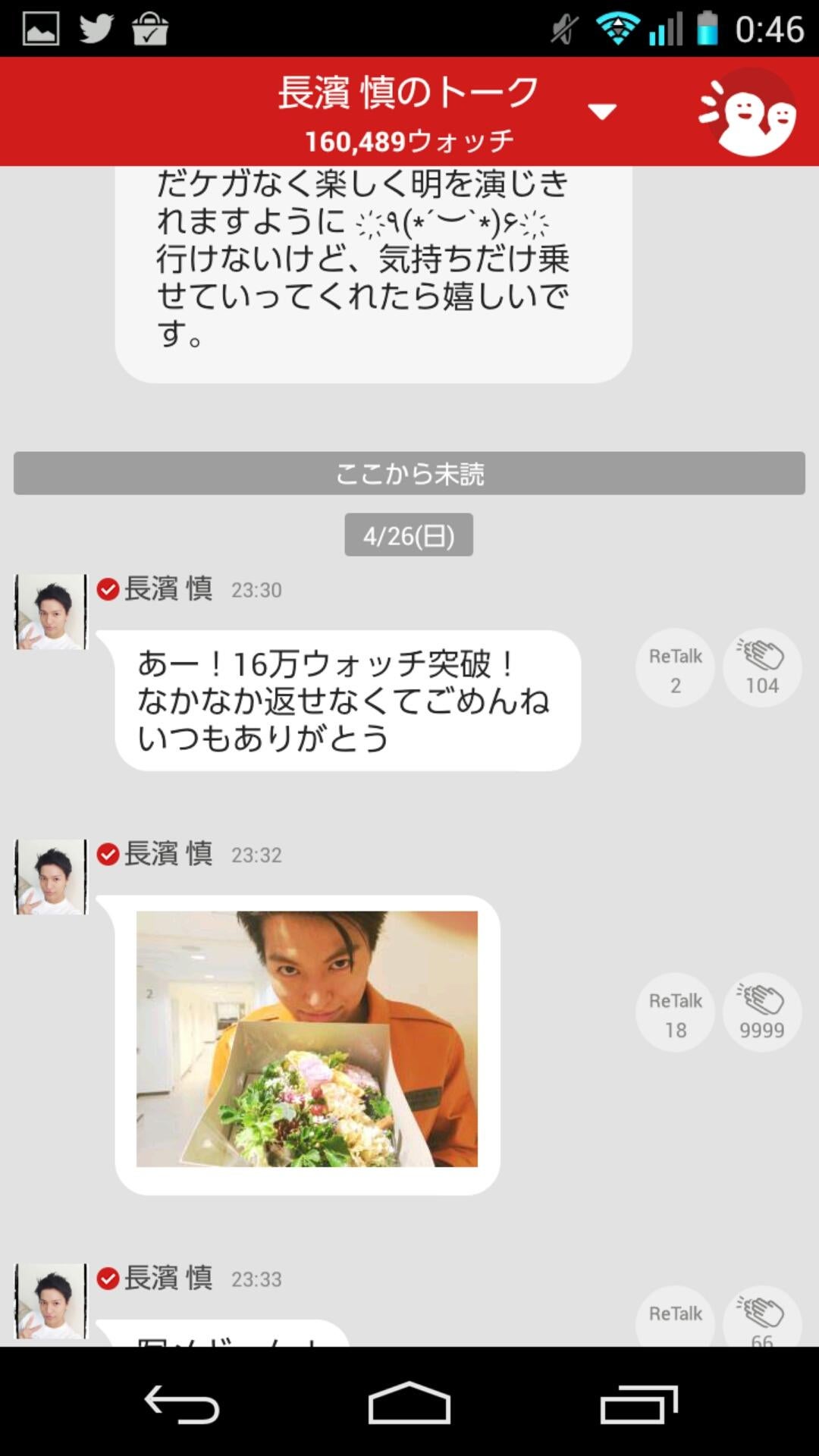Tap ReTalk on the 23:30 message
The height and width of the screenshot is (1456, 819).
674,667
